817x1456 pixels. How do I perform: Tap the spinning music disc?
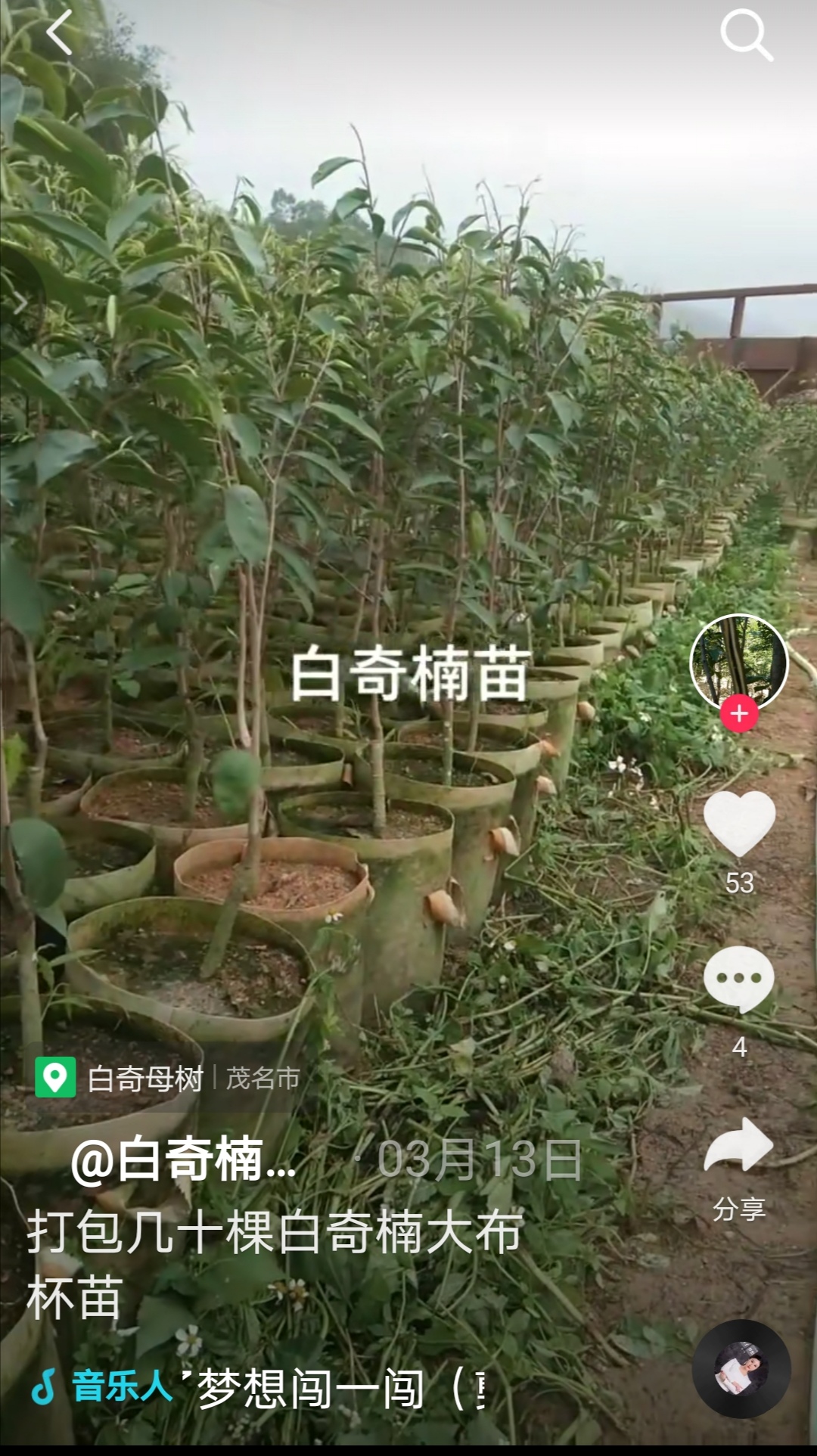pyautogui.click(x=741, y=1368)
